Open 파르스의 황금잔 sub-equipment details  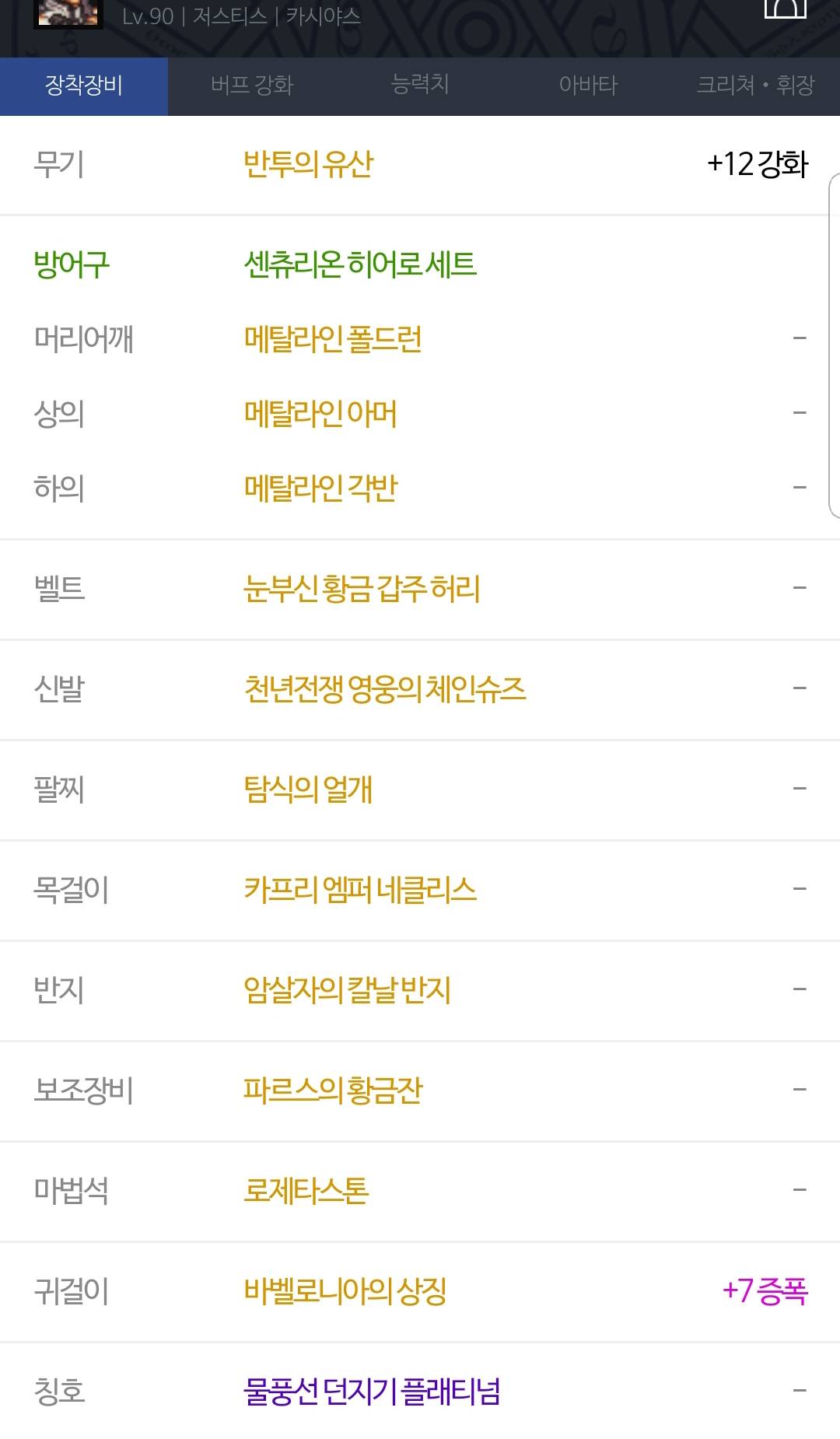click(333, 1091)
